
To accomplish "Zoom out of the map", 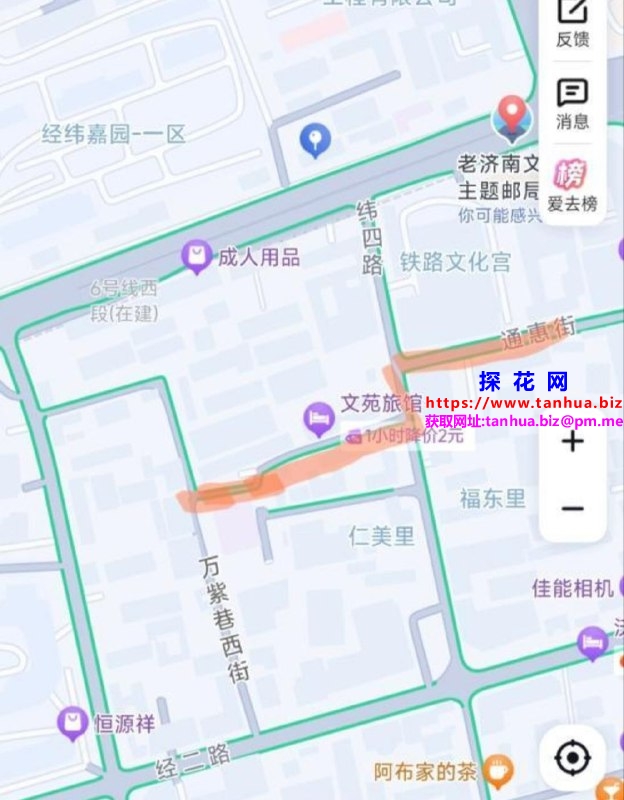I will click(572, 509).
